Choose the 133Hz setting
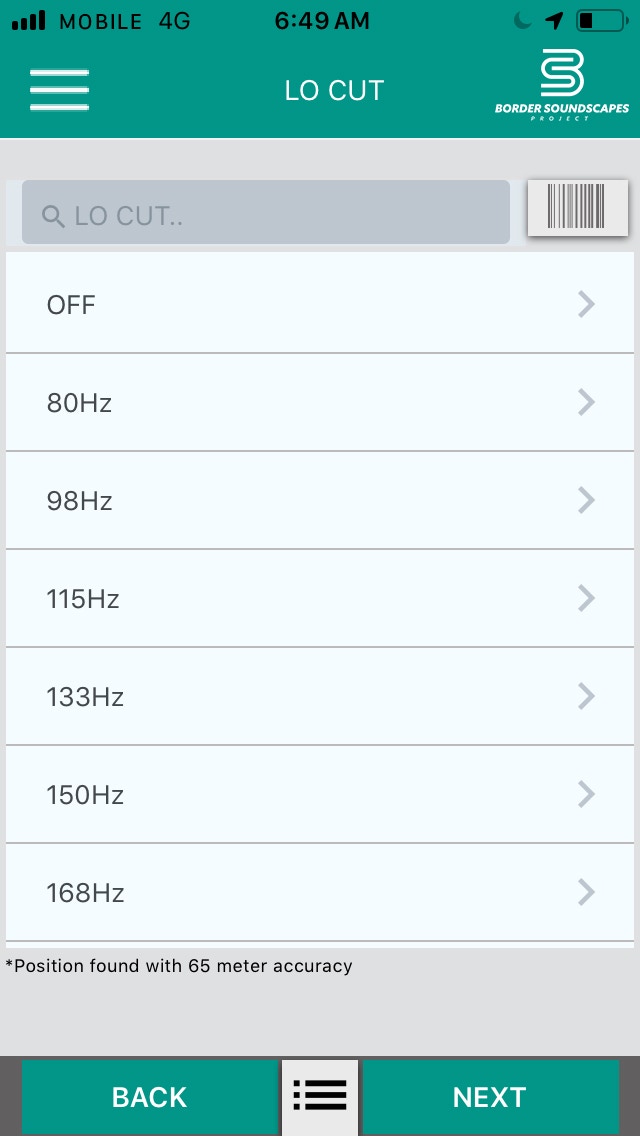640x1136 pixels. (320, 696)
